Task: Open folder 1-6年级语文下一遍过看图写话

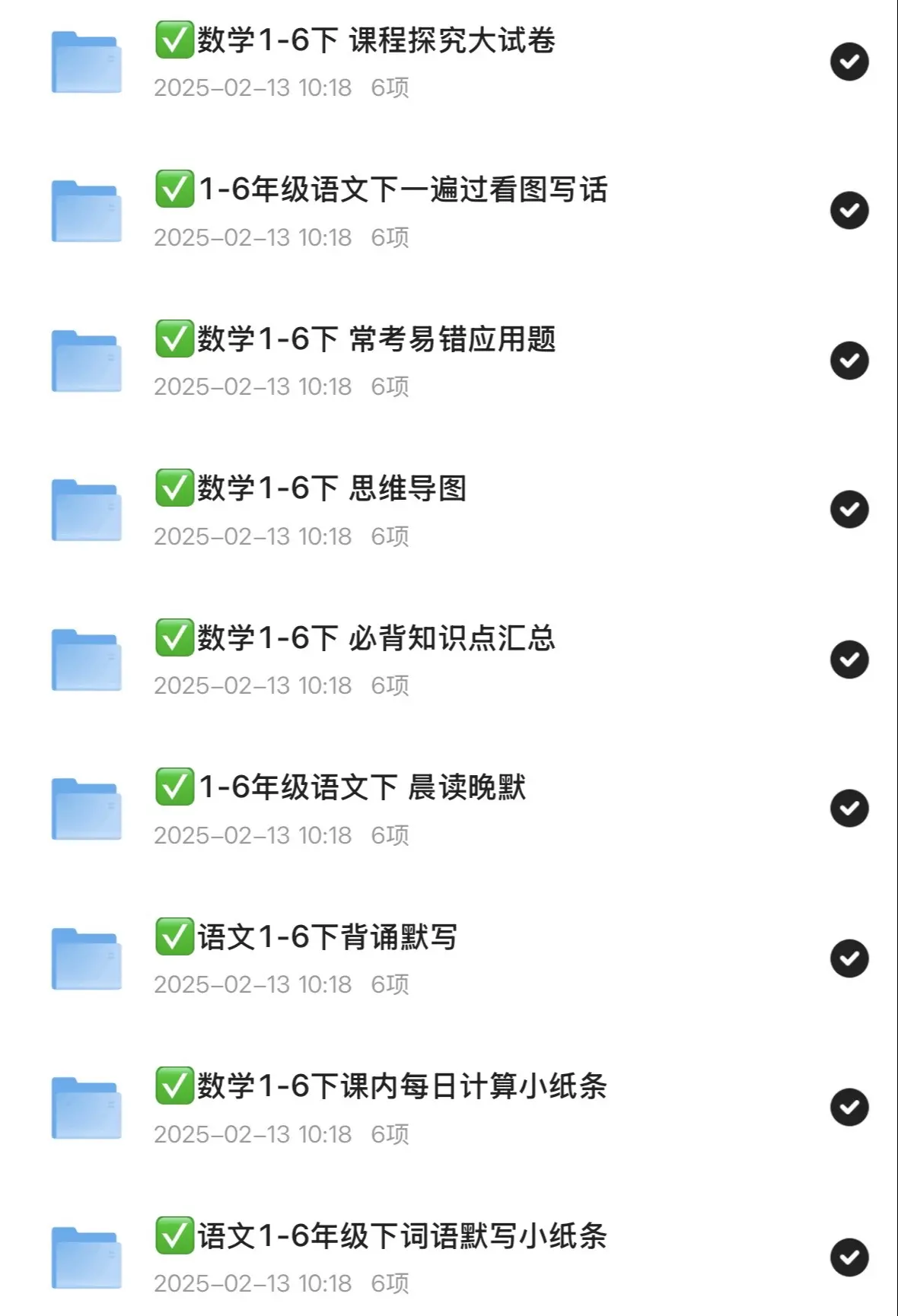Action: tap(403, 190)
